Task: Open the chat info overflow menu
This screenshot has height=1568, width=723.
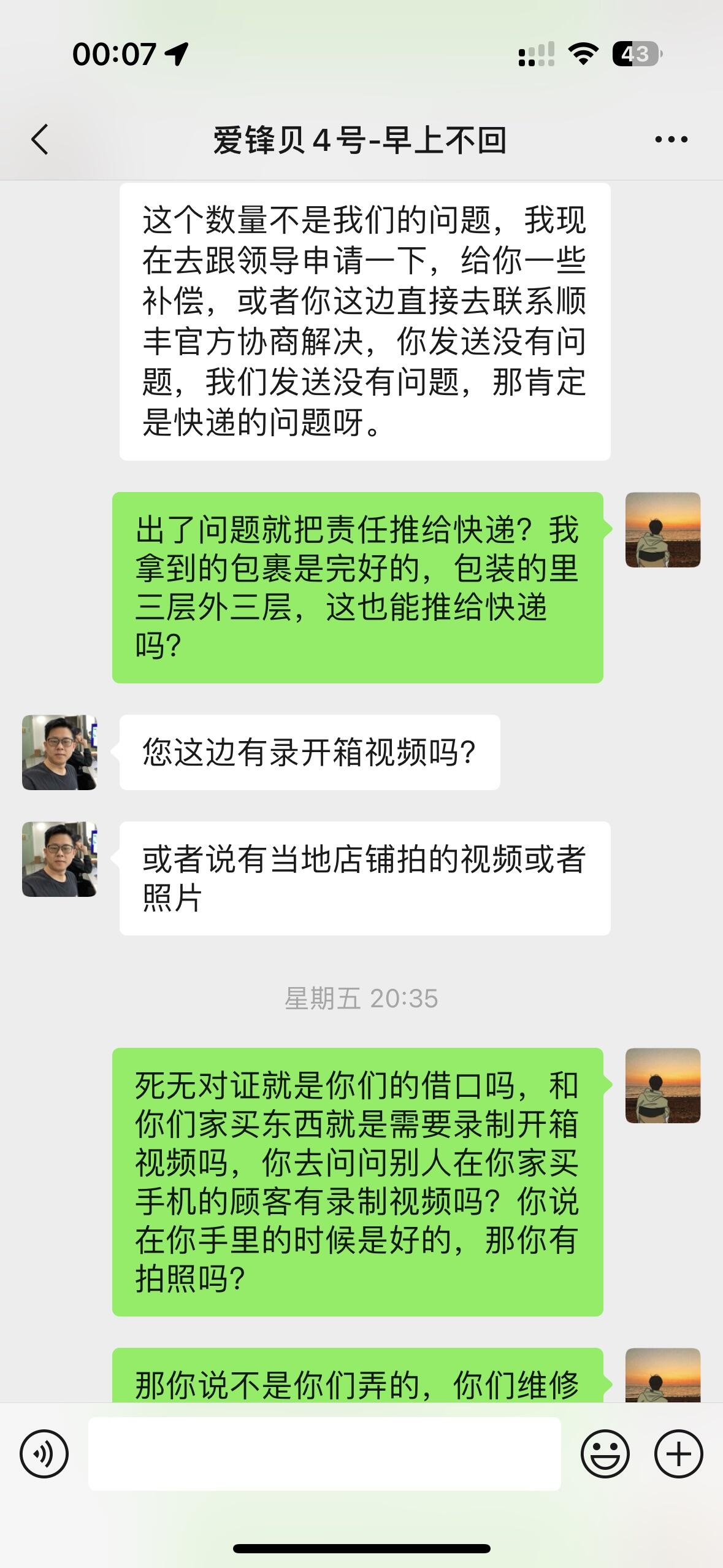Action: pos(671,140)
